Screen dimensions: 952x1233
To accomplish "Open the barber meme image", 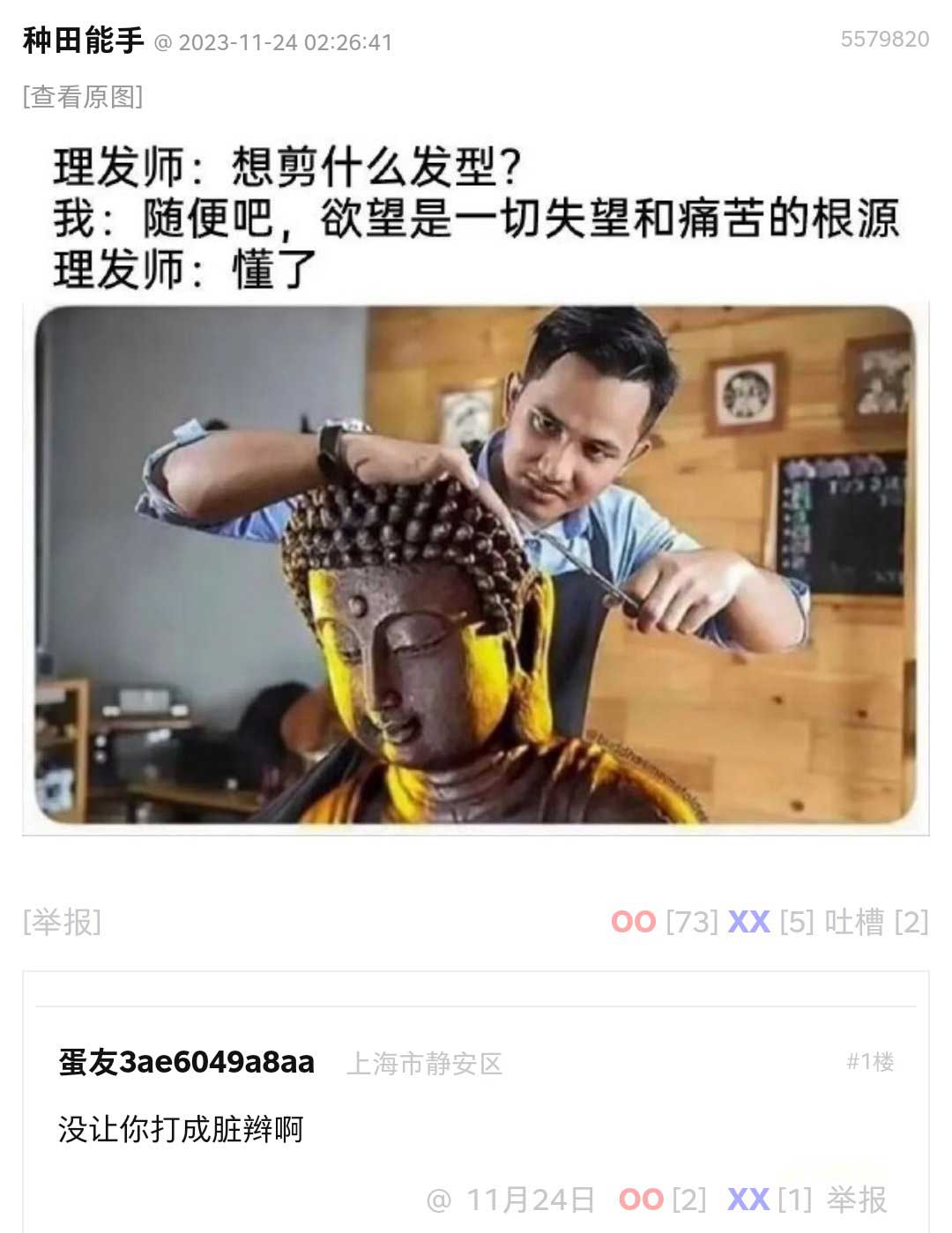I will (x=475, y=564).
